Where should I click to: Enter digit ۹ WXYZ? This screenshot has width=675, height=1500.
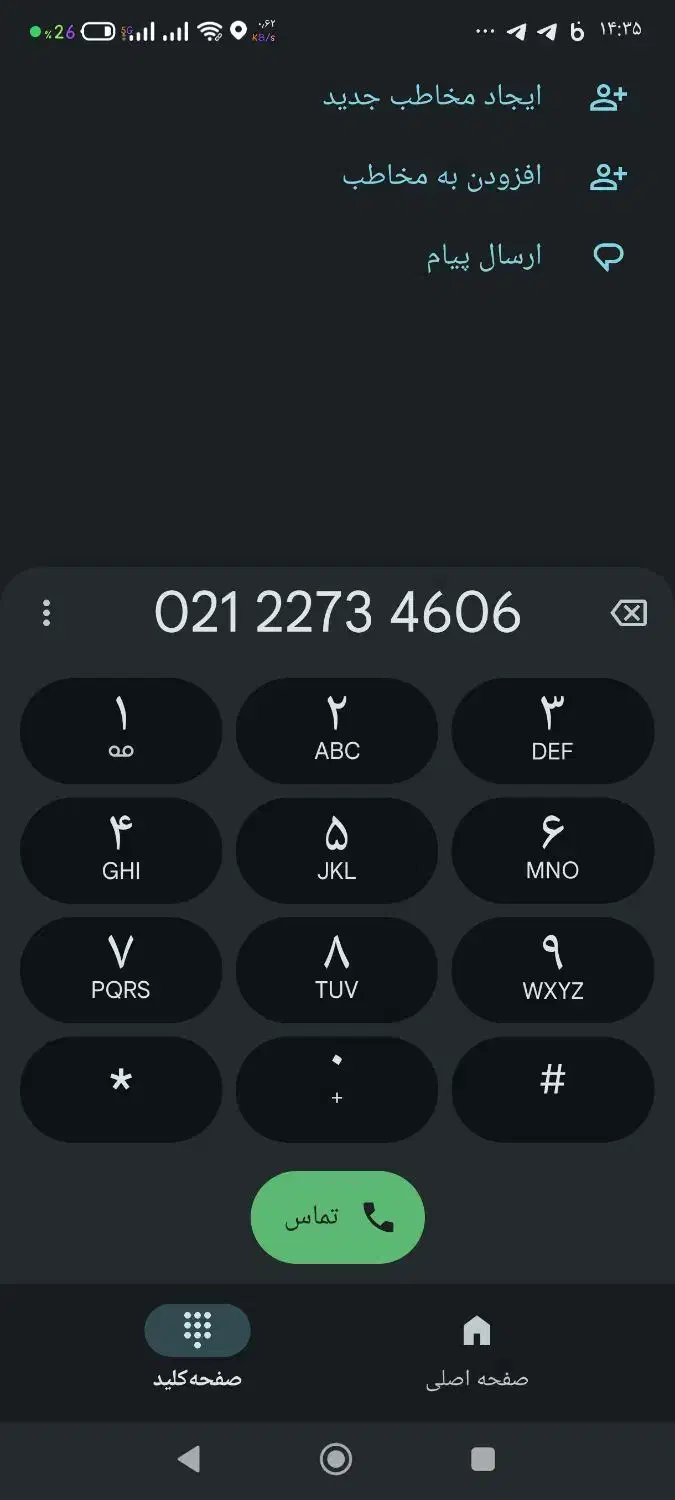click(552, 970)
